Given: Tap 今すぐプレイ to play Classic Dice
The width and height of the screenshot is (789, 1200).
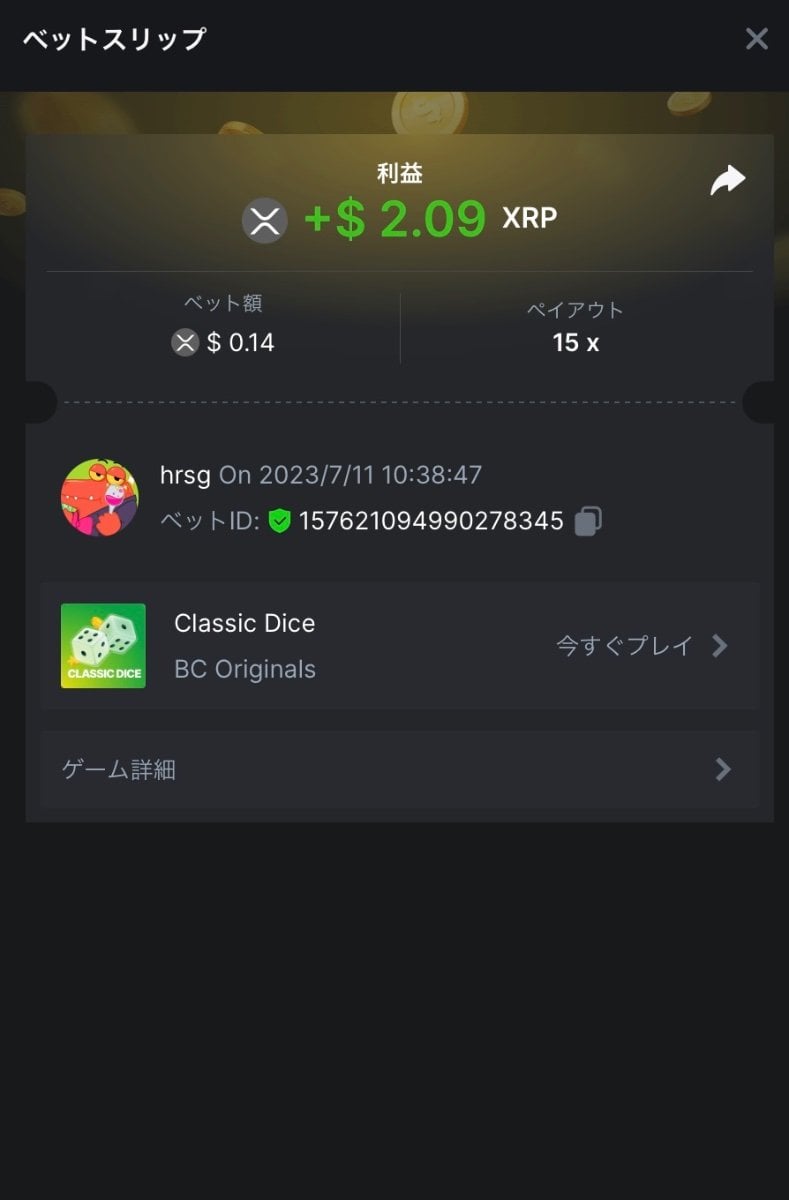Looking at the screenshot, I should point(641,646).
